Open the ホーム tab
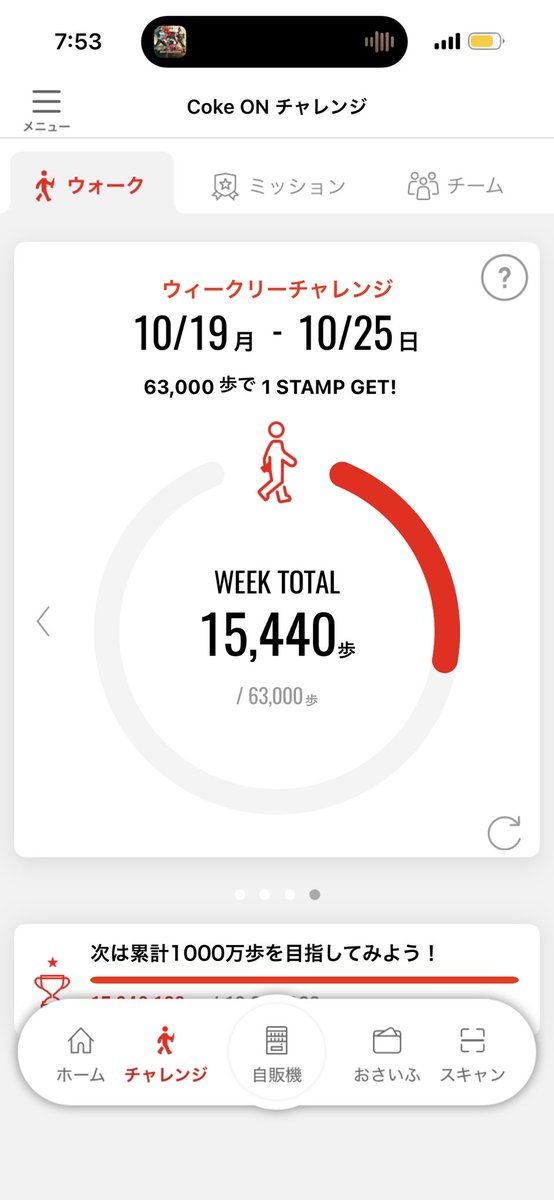The image size is (554, 1200). [x=79, y=1054]
